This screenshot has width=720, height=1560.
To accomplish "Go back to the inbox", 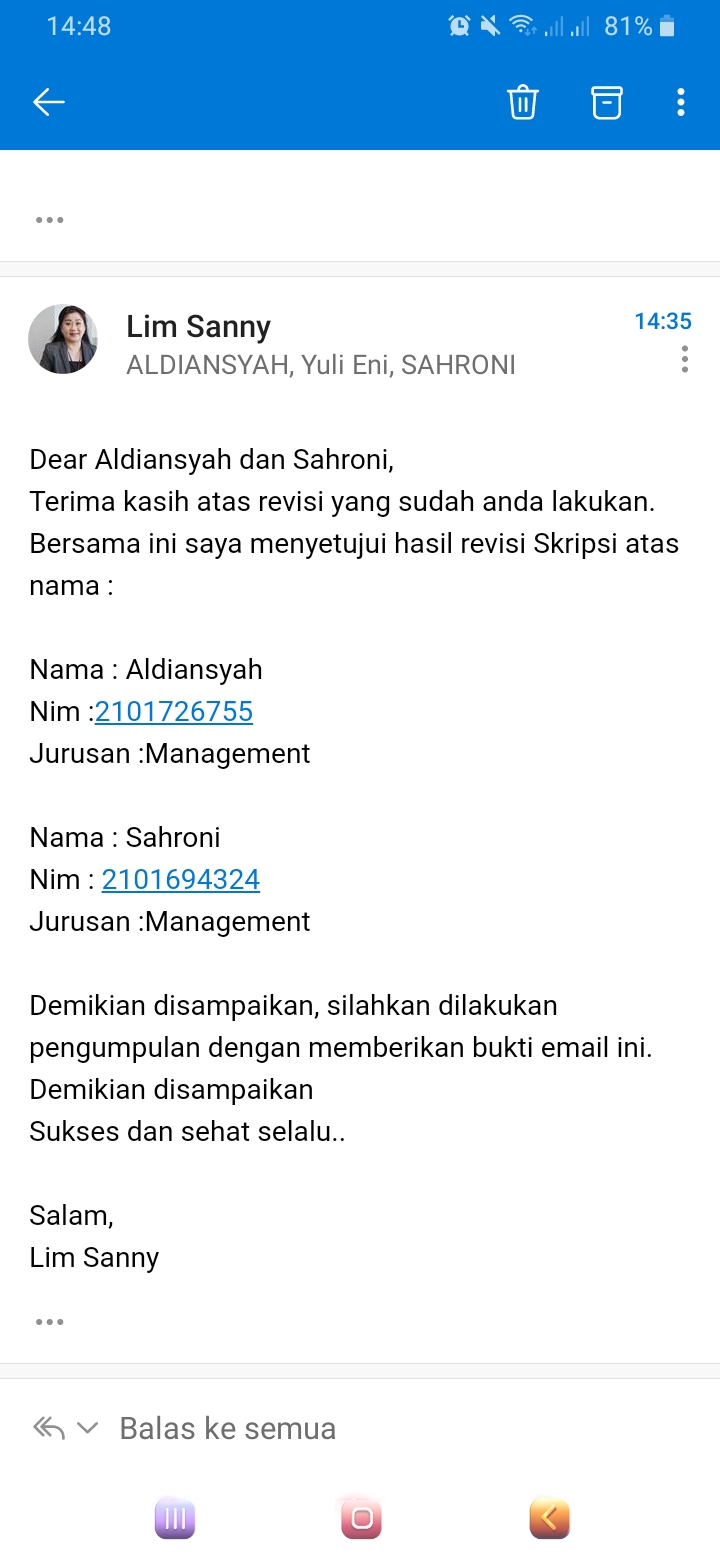I will [x=48, y=102].
